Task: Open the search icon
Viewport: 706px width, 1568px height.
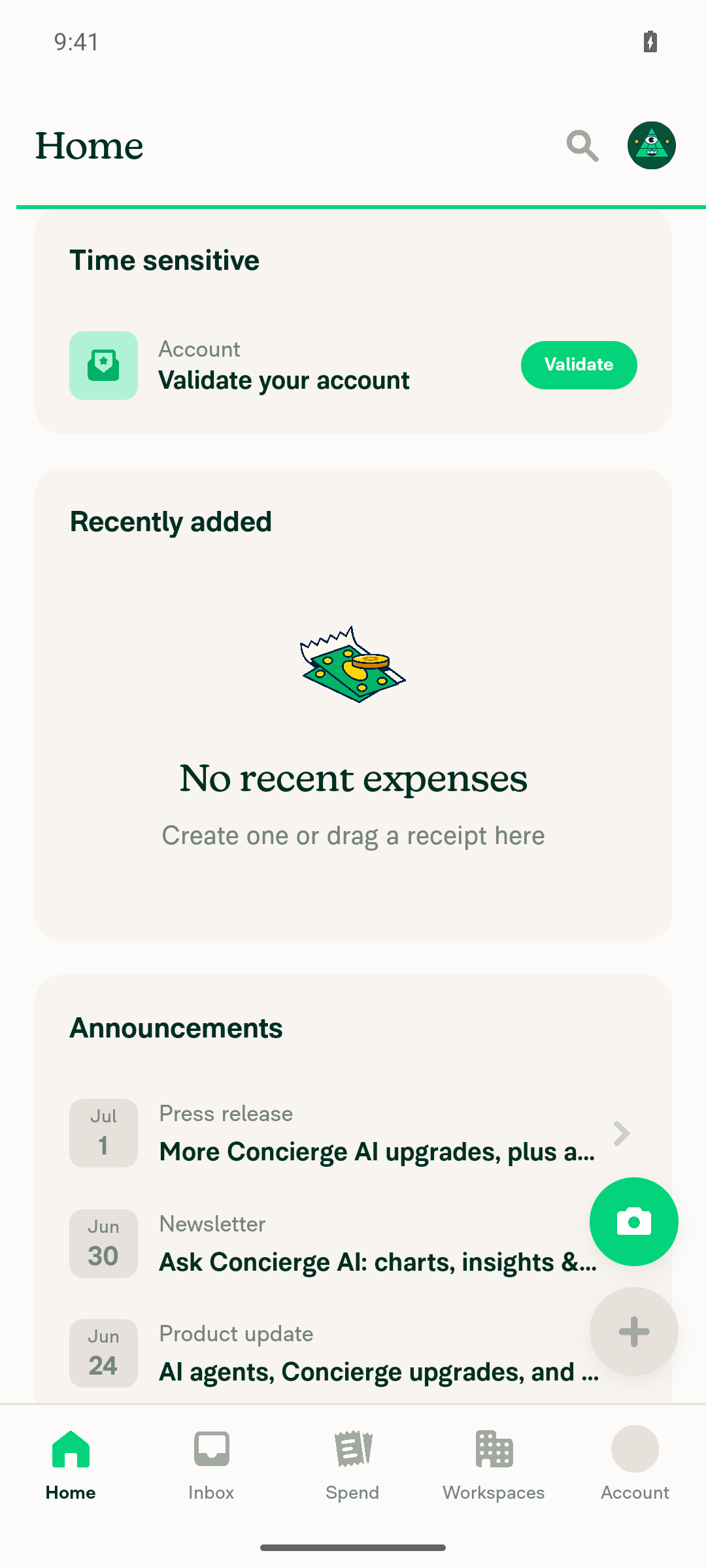Action: pos(582,145)
